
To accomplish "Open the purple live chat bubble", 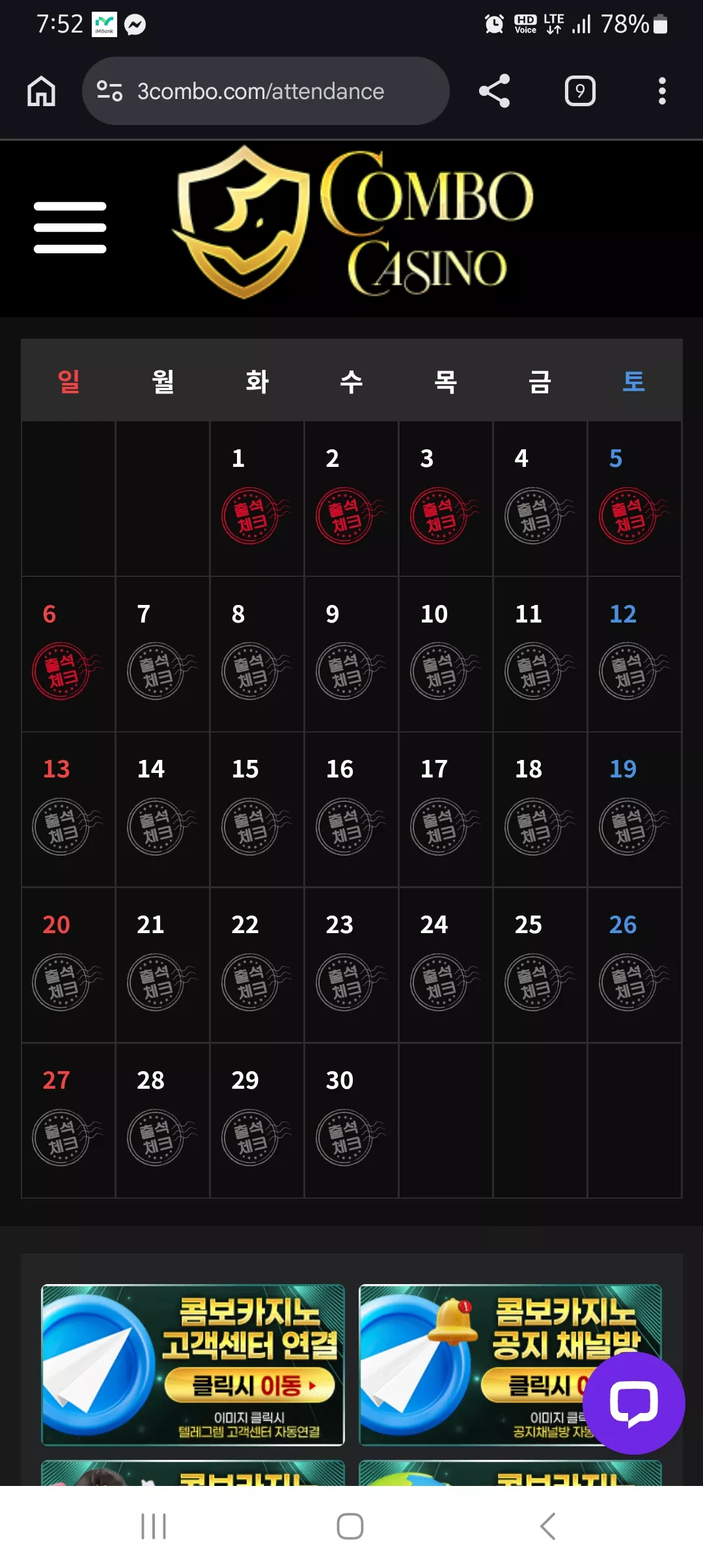I will coord(633,1403).
